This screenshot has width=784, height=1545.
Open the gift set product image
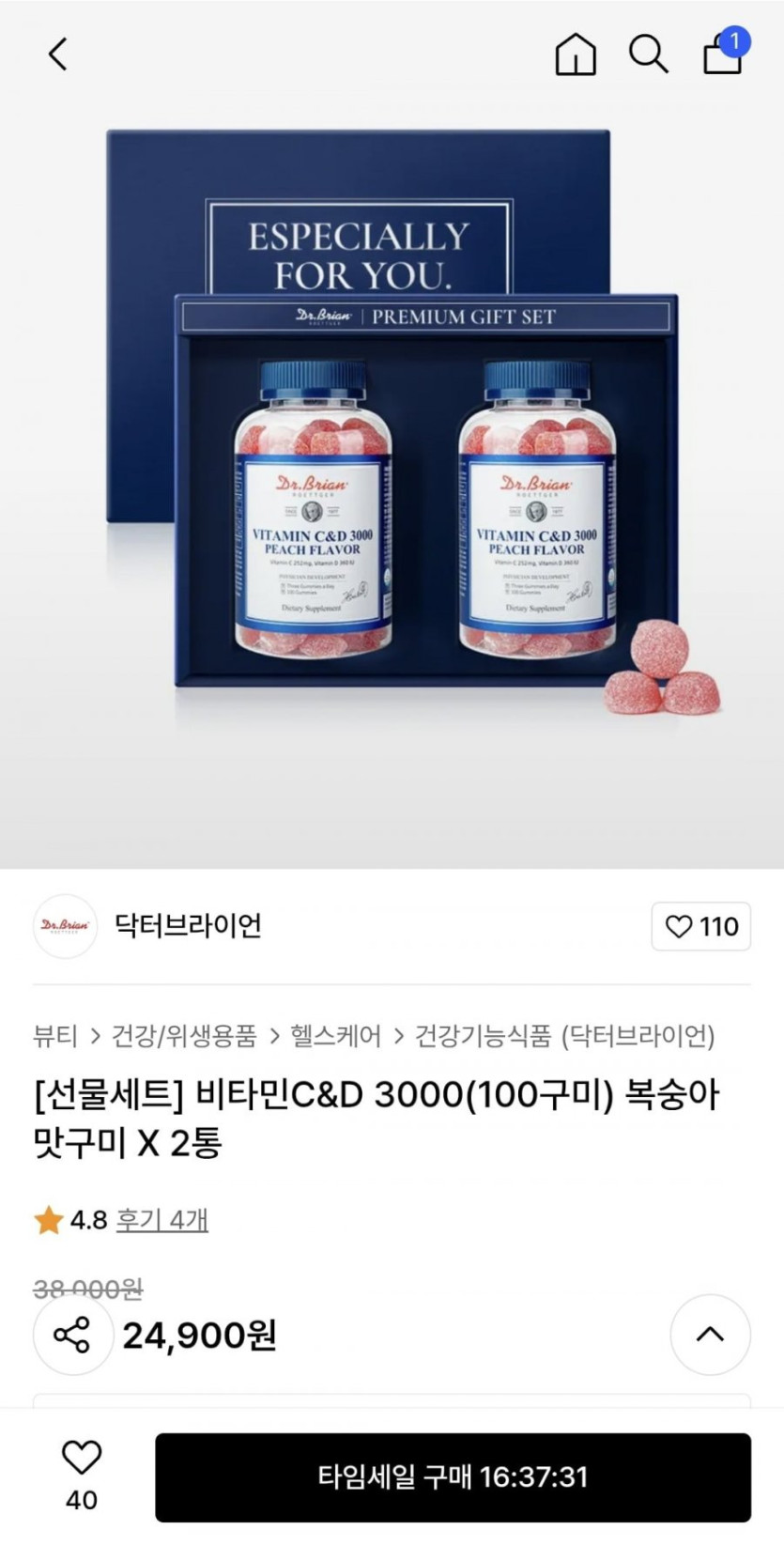(392, 432)
